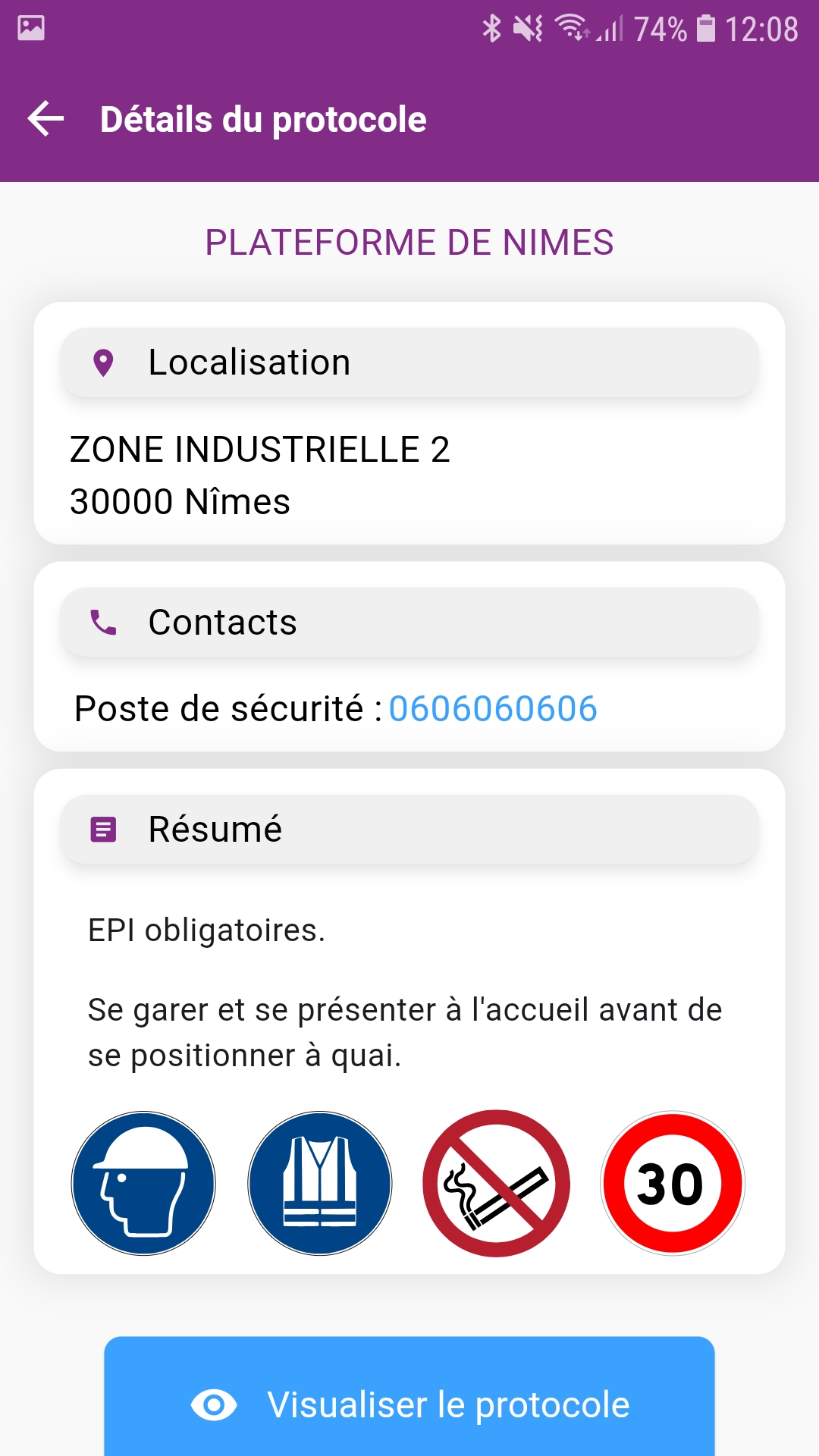The width and height of the screenshot is (819, 1456).
Task: Call security post number 0606060606
Action: [493, 709]
